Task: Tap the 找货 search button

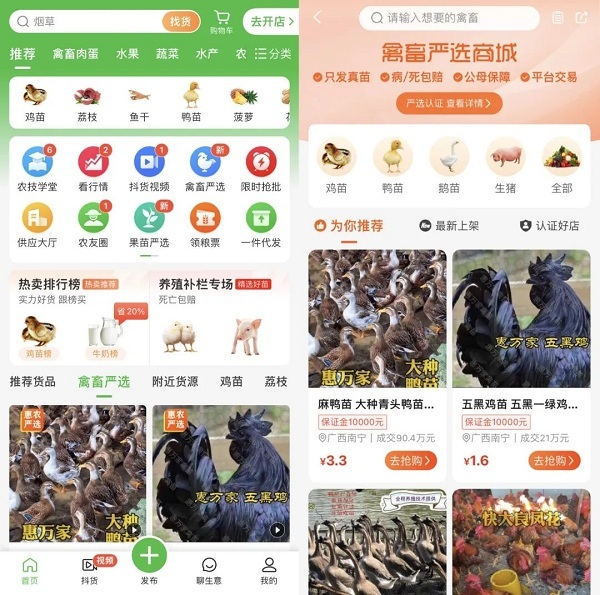Action: pos(179,21)
